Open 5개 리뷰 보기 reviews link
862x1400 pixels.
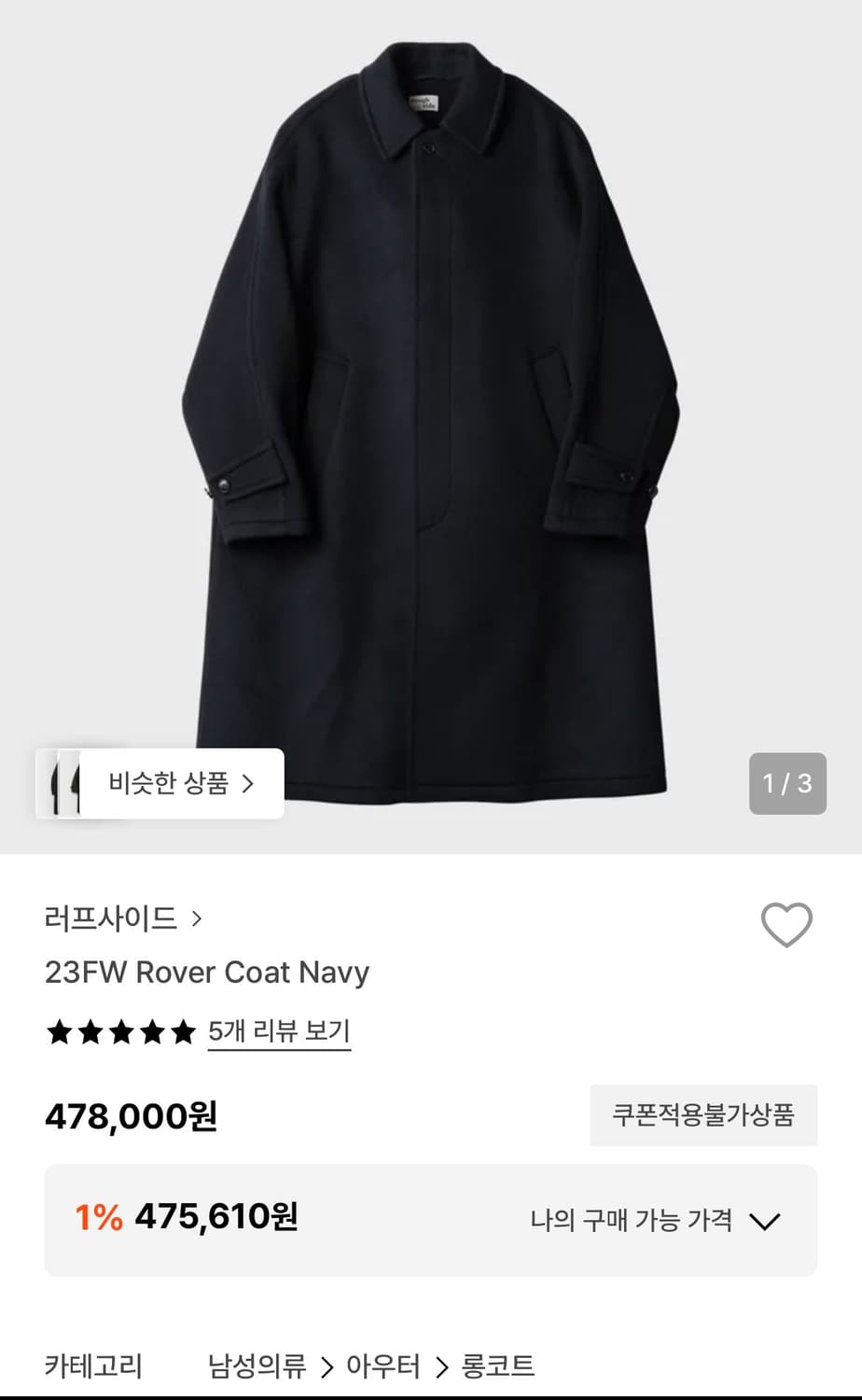point(279,1031)
